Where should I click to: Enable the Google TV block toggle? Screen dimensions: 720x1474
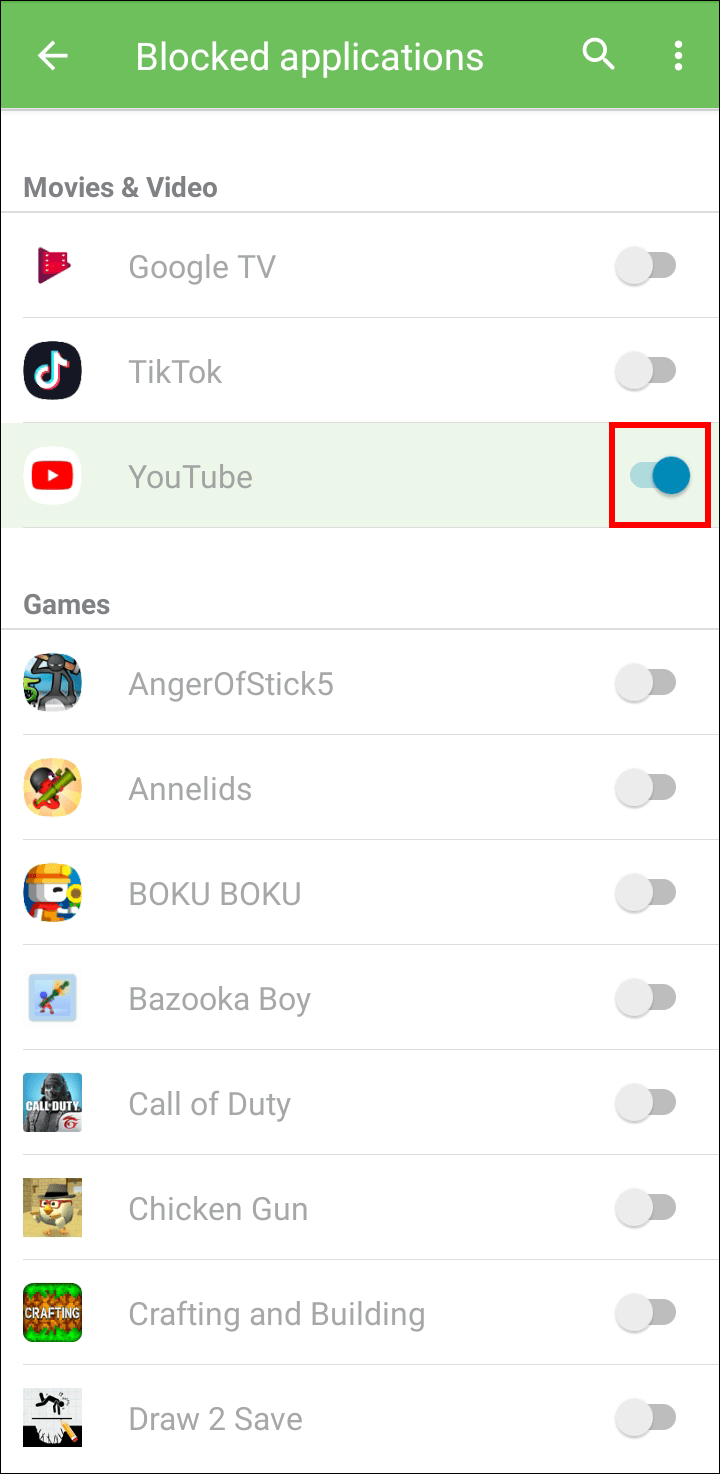pos(647,266)
